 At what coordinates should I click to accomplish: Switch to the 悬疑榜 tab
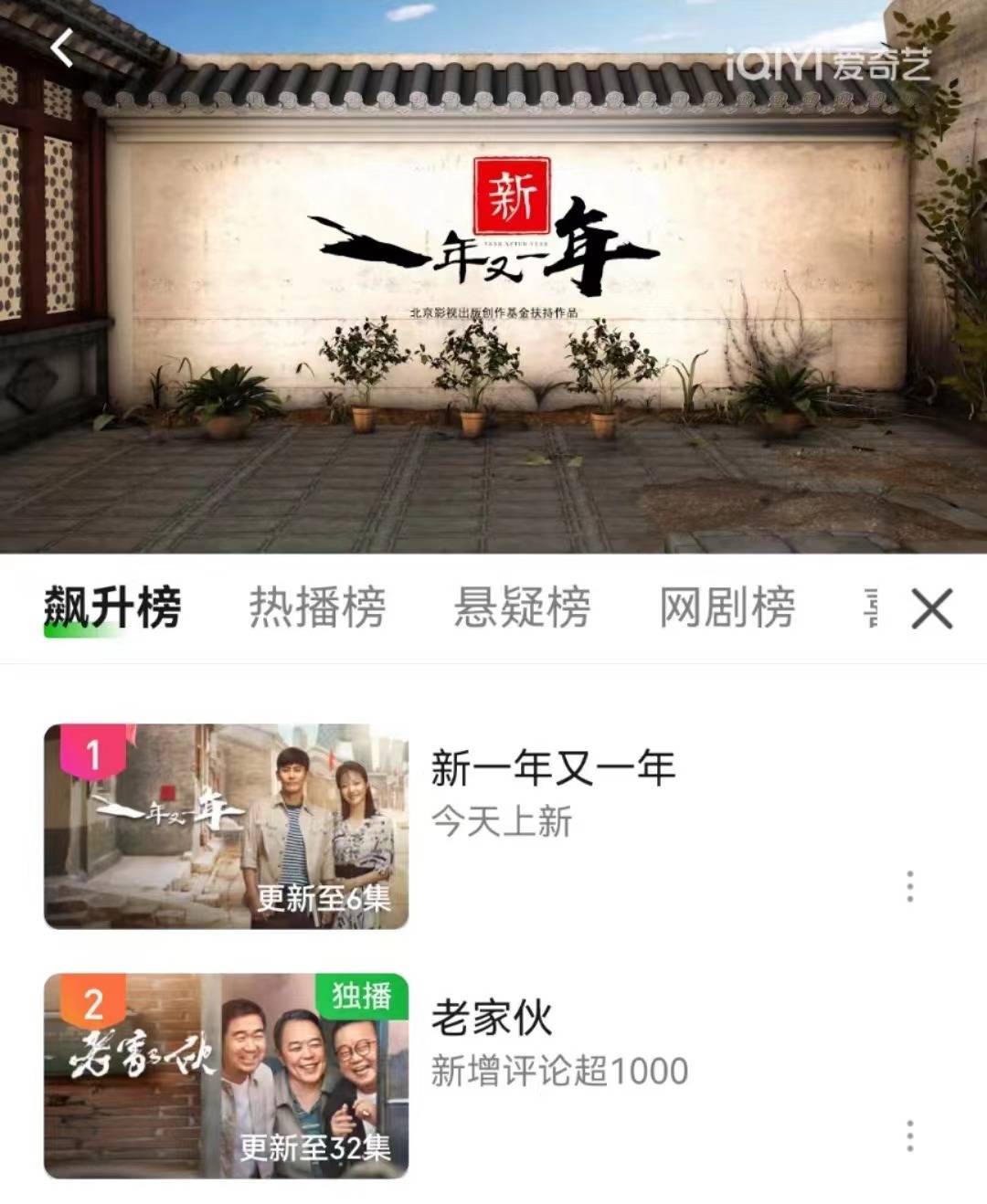pyautogui.click(x=522, y=607)
